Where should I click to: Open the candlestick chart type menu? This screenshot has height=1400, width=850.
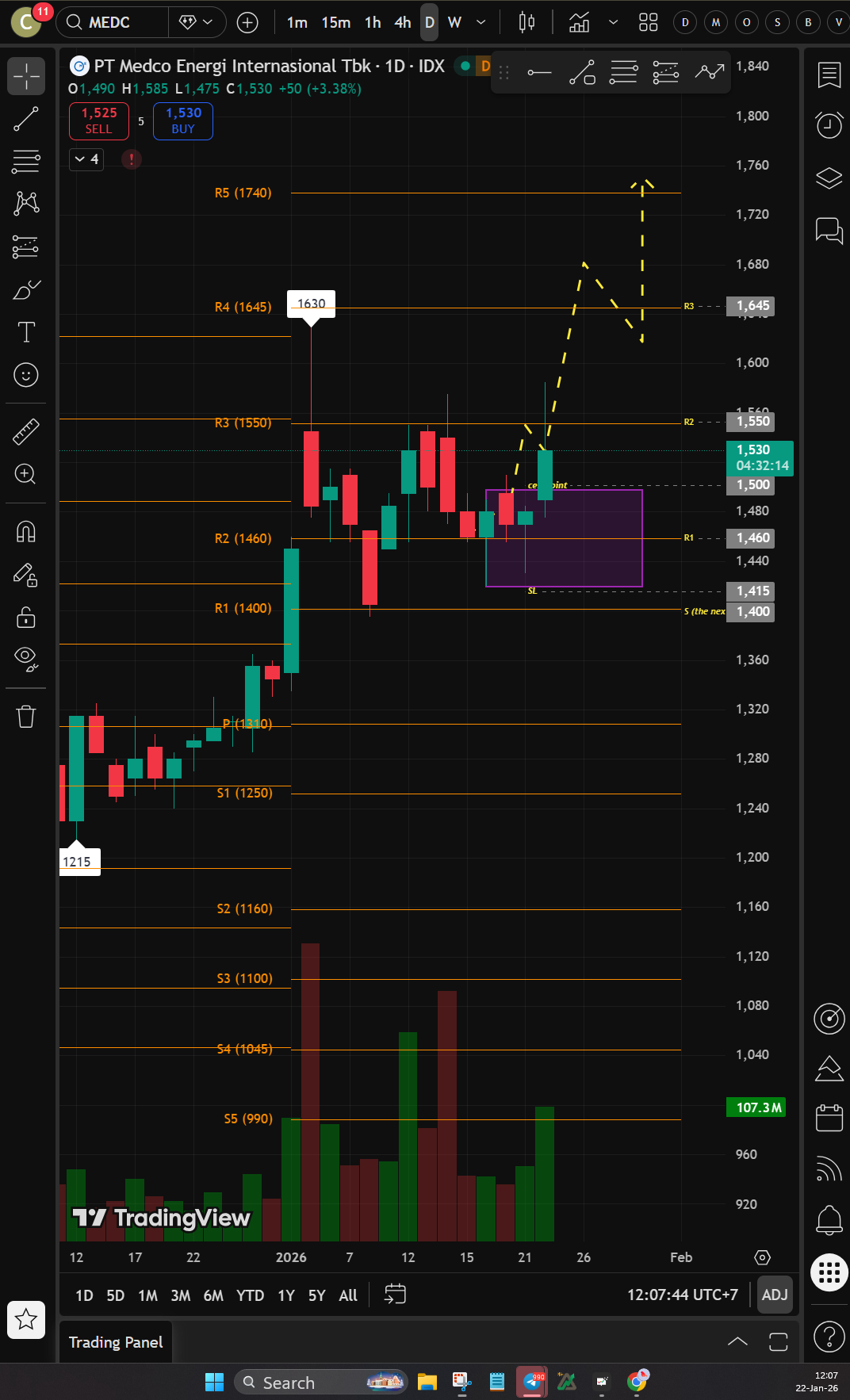pyautogui.click(x=526, y=22)
